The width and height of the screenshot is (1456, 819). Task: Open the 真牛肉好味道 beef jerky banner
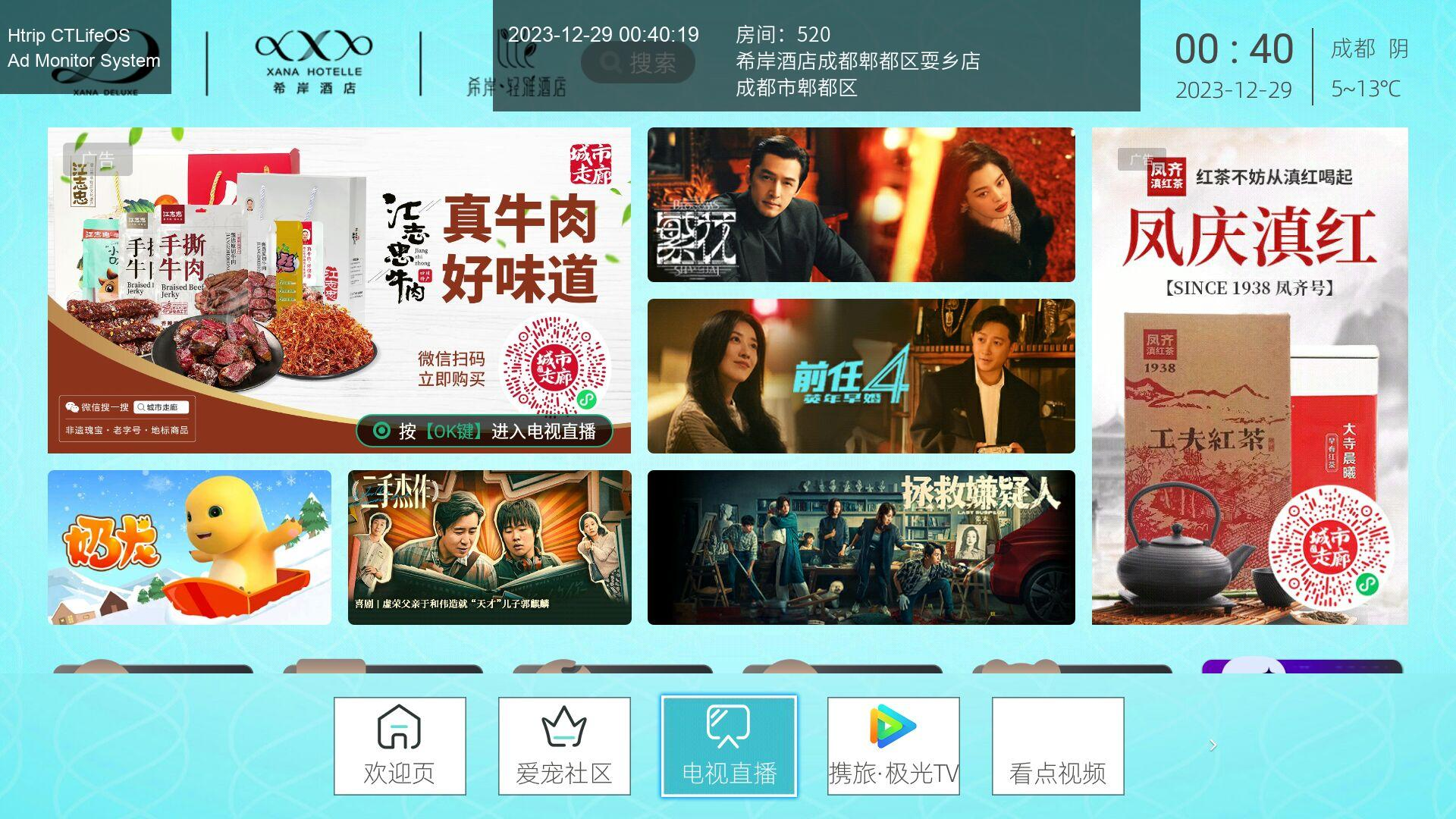(x=339, y=290)
